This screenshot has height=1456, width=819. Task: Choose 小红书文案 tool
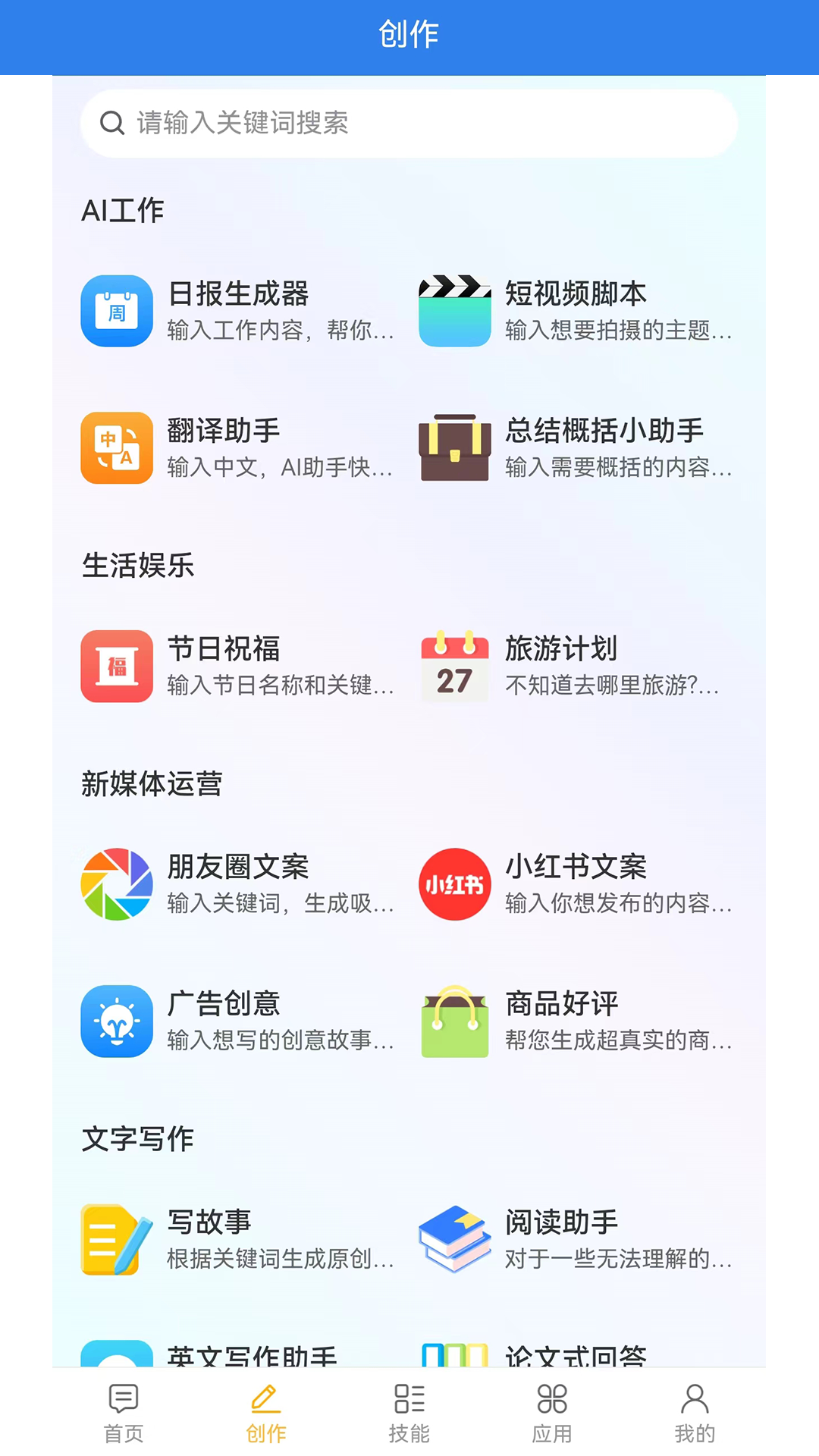tap(576, 884)
